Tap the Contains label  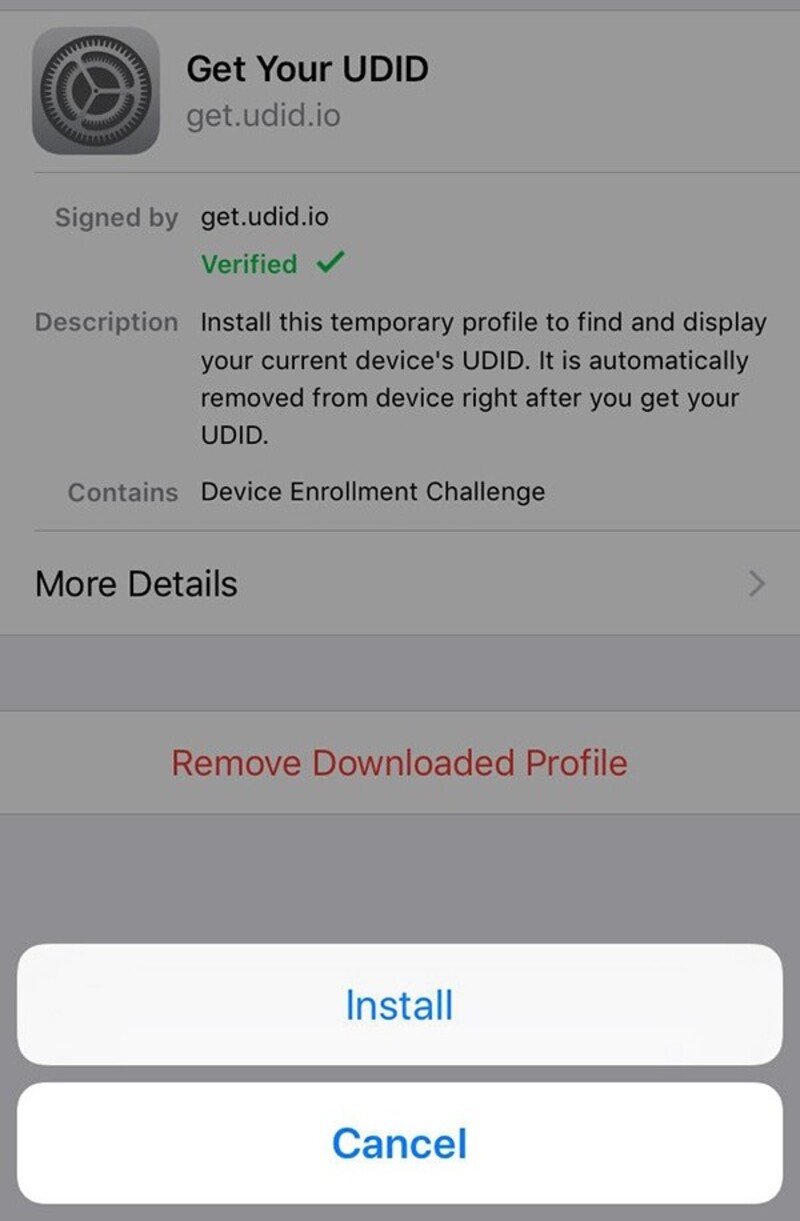click(123, 492)
